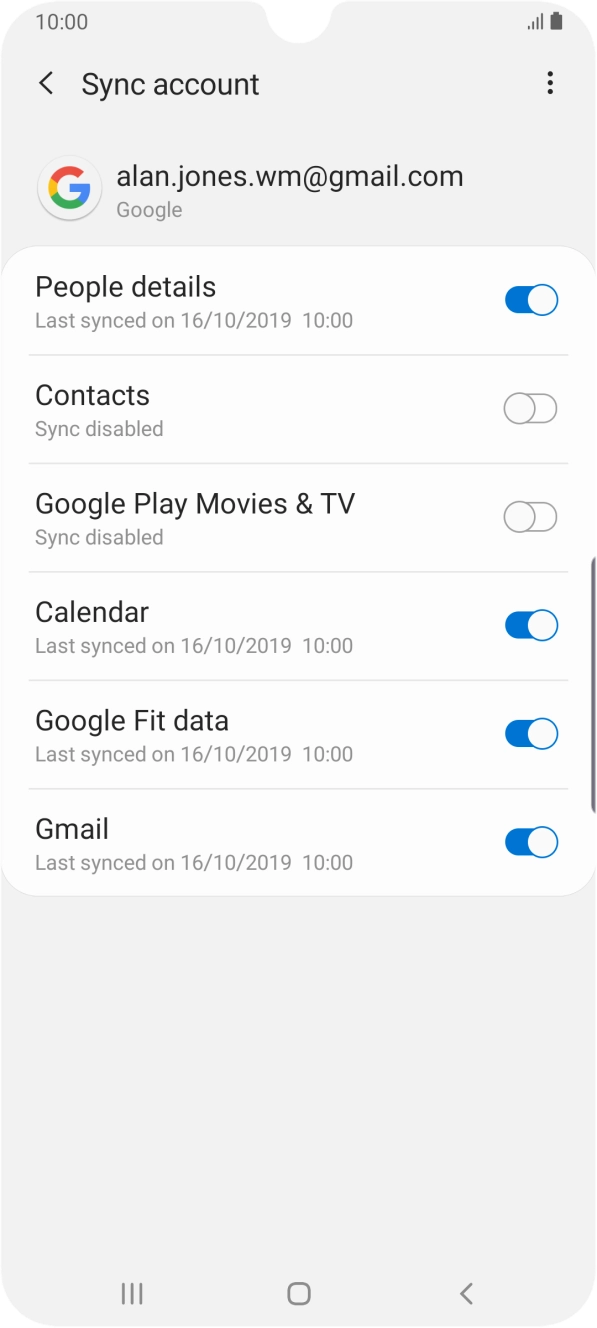This screenshot has width=597, height=1328.
Task: Tap the system home button
Action: coord(299,1294)
